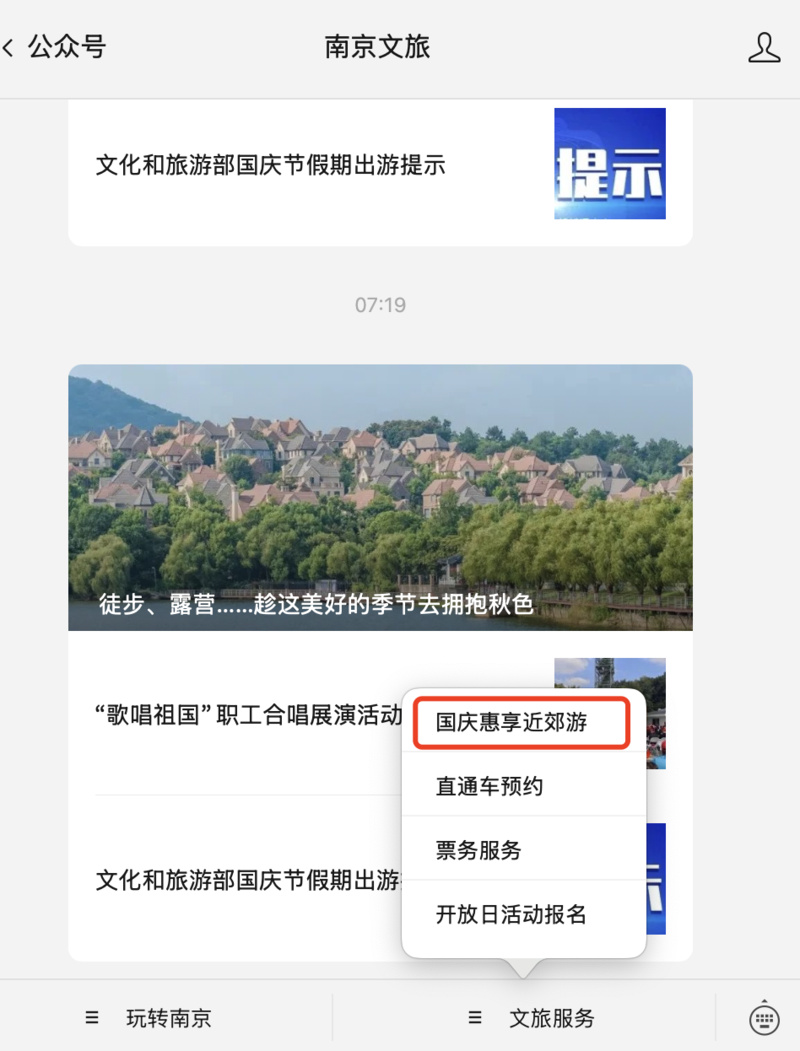Tap the 文旅服务 bottom menu

(532, 1018)
